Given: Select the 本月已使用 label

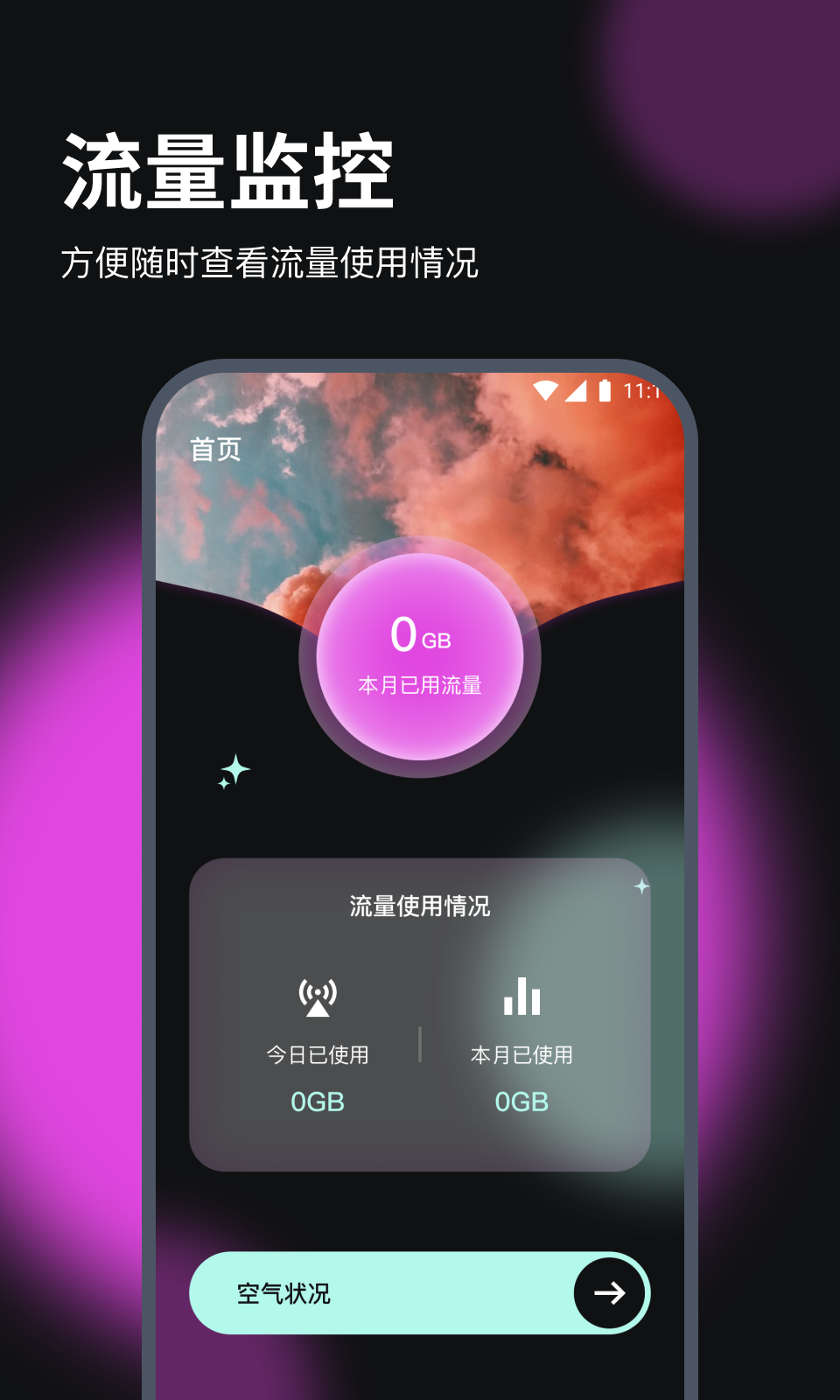Looking at the screenshot, I should tap(522, 1055).
